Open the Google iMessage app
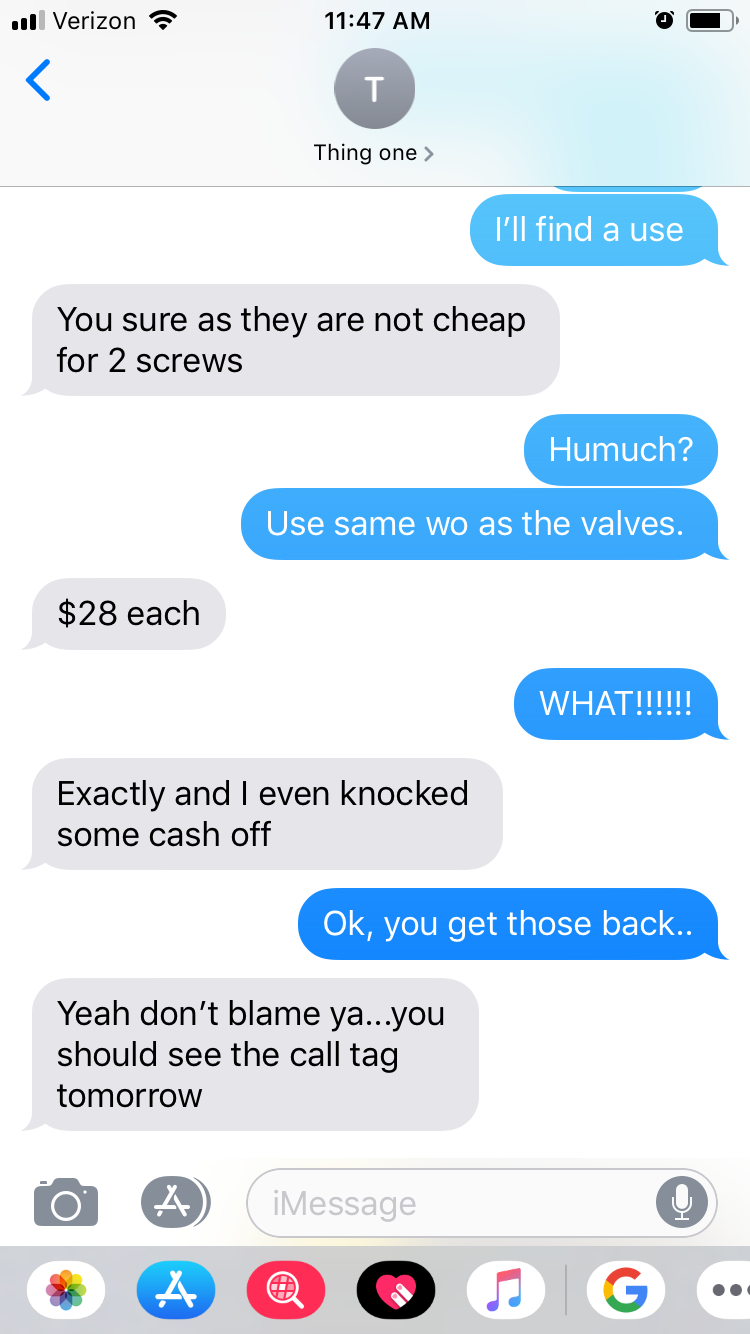750x1334 pixels. pos(625,1290)
